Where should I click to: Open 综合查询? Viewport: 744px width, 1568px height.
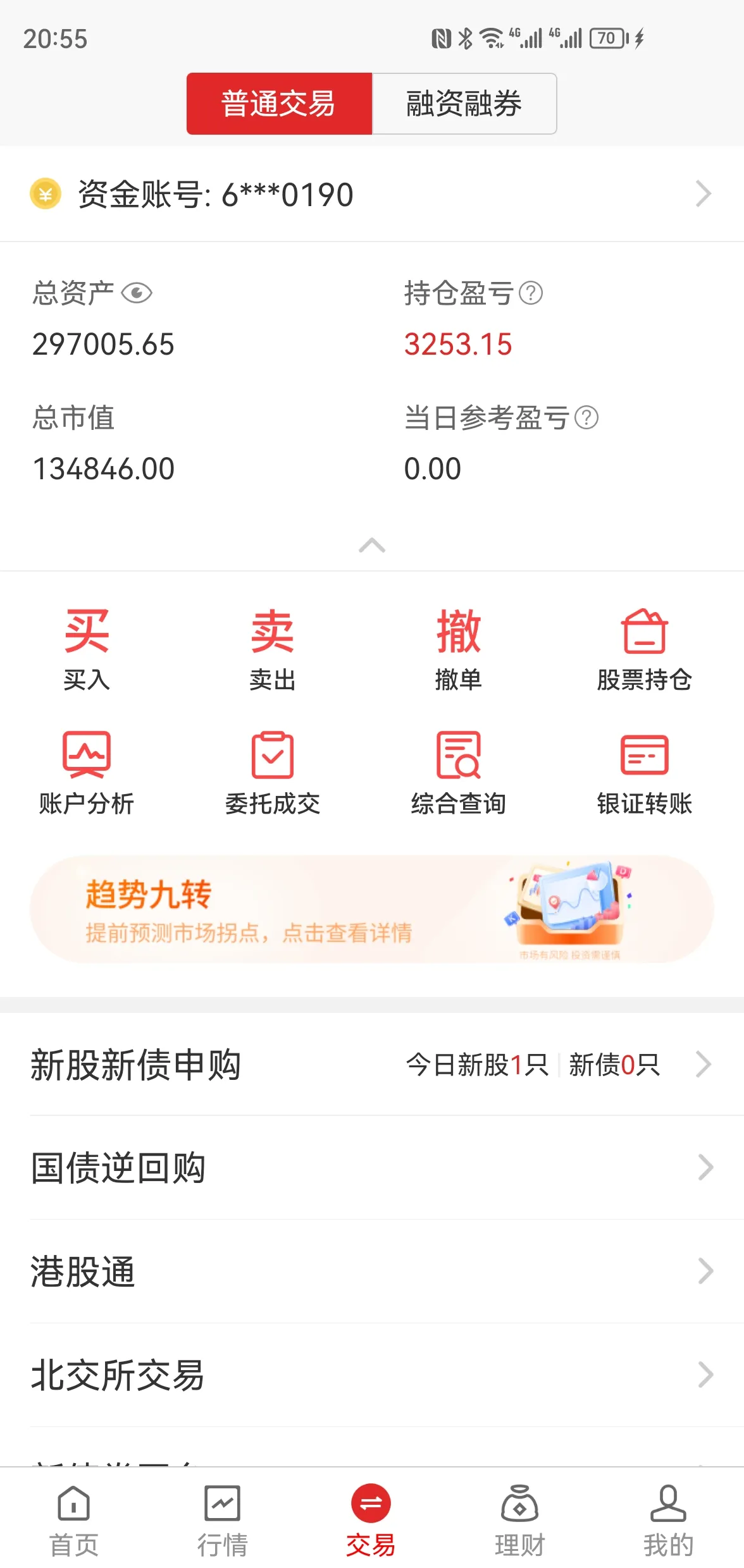[459, 773]
